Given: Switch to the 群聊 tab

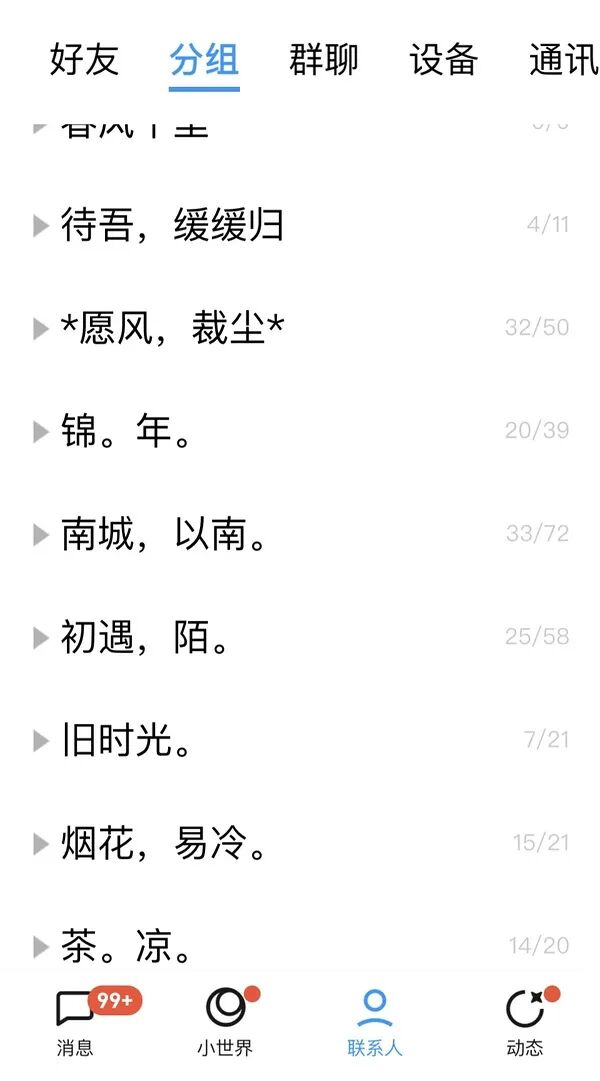Looking at the screenshot, I should pos(324,60).
